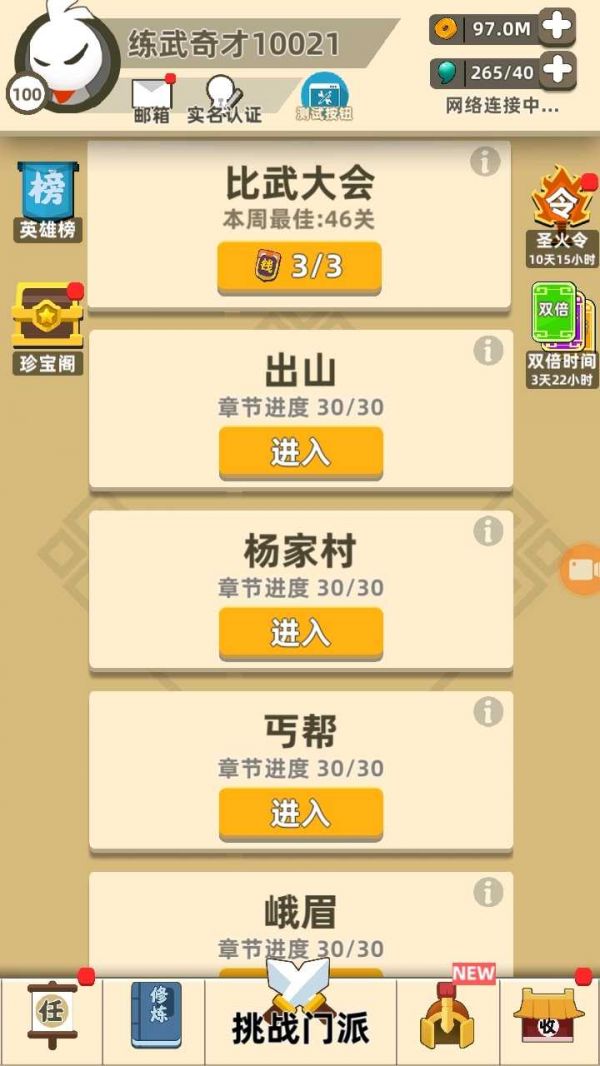600x1066 pixels.
Task: Add more energy orbs with the plus
Action: [559, 71]
